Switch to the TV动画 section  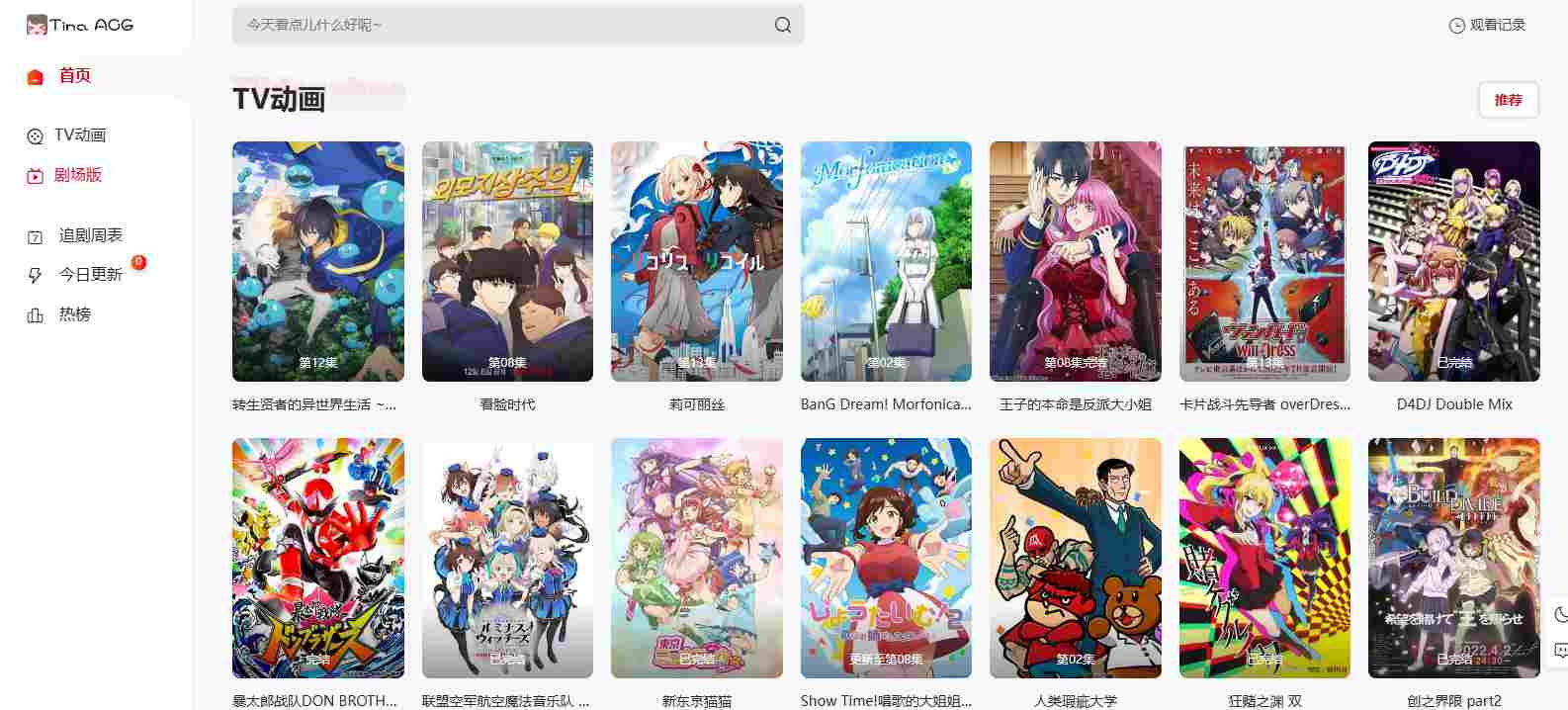[x=79, y=135]
